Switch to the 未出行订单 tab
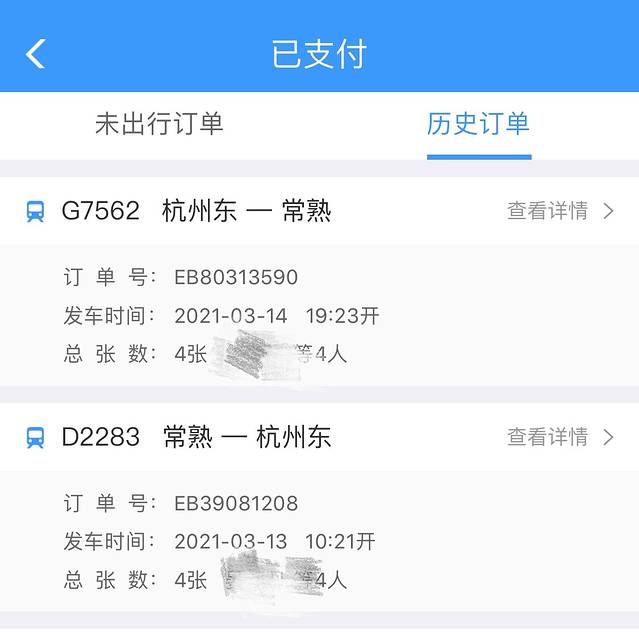The width and height of the screenshot is (639, 640). (x=159, y=124)
